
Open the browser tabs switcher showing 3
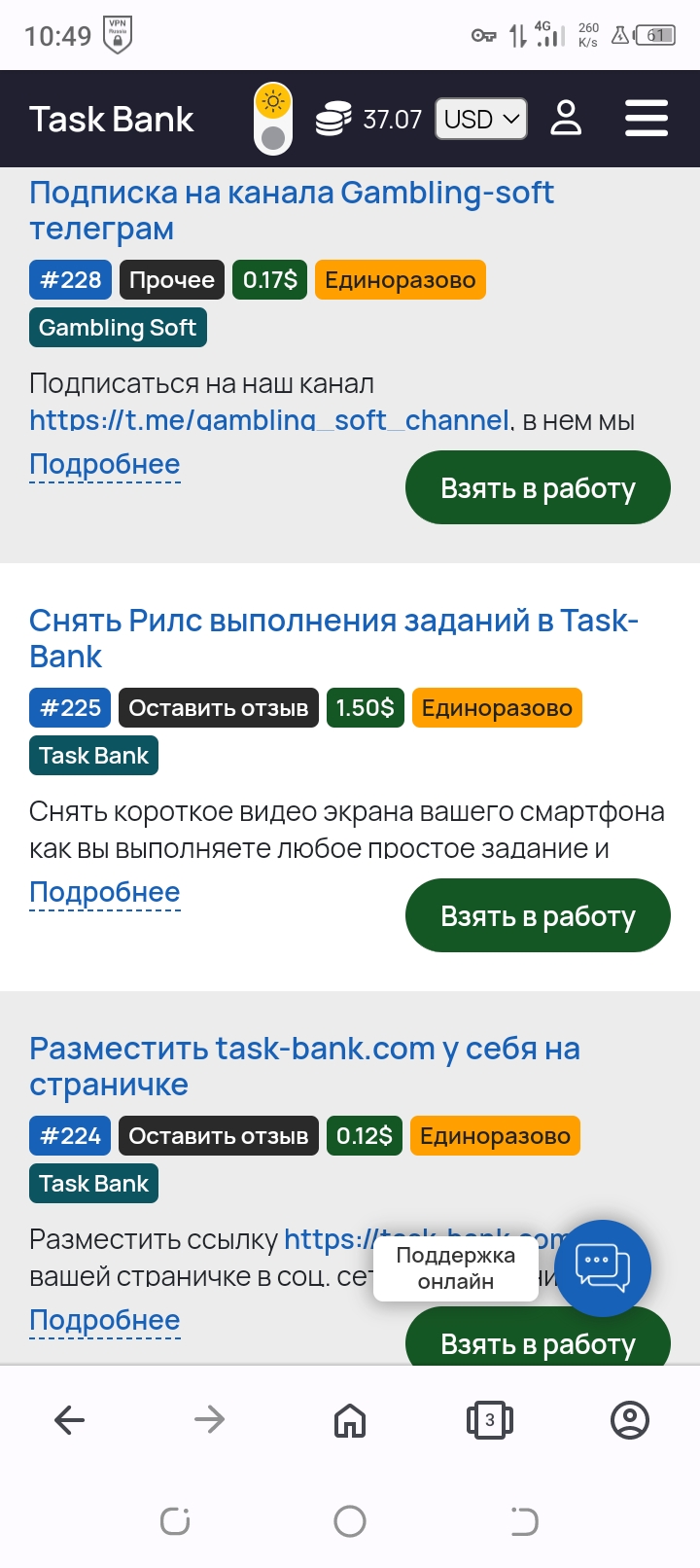tap(490, 1420)
